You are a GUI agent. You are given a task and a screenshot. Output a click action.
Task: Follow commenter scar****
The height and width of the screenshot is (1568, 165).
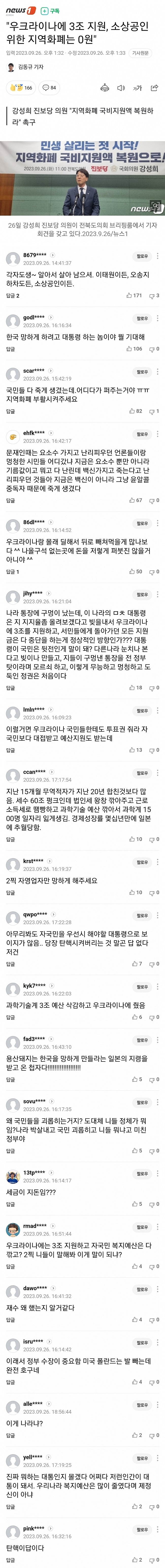click(x=142, y=372)
